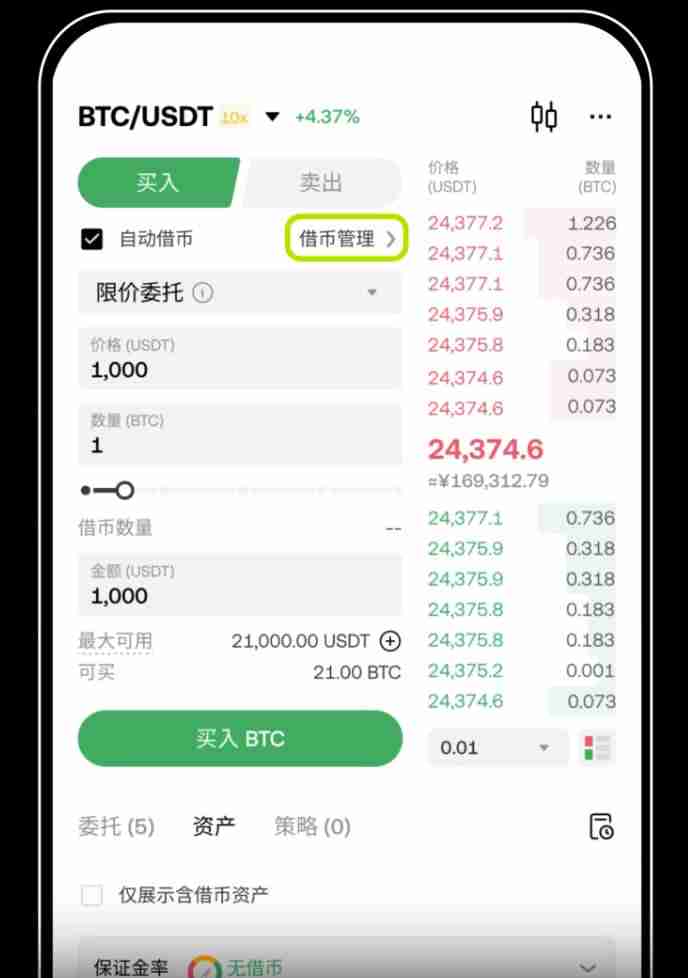Change the order book layout

click(597, 747)
